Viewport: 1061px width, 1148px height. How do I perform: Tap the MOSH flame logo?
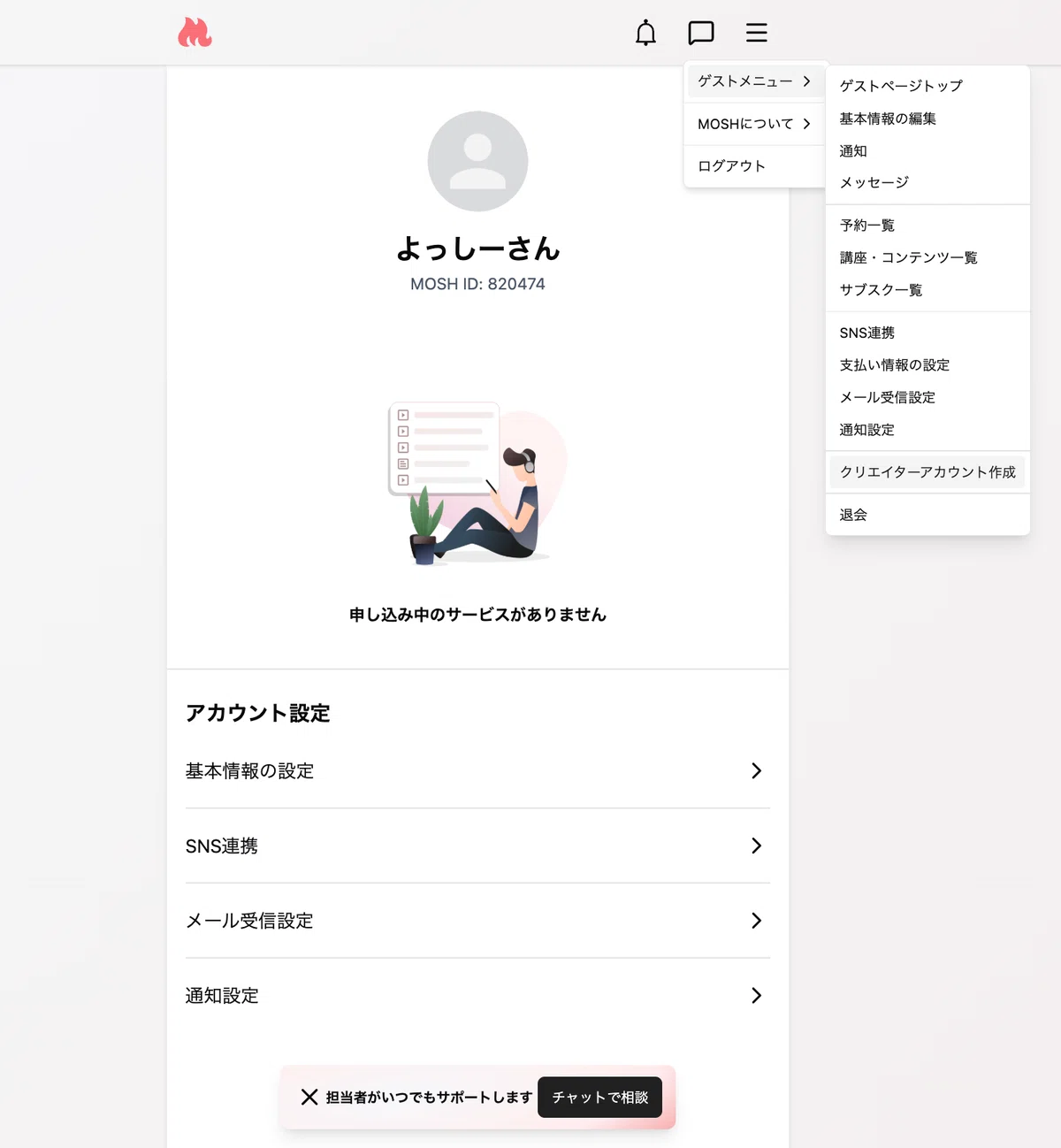coord(195,33)
